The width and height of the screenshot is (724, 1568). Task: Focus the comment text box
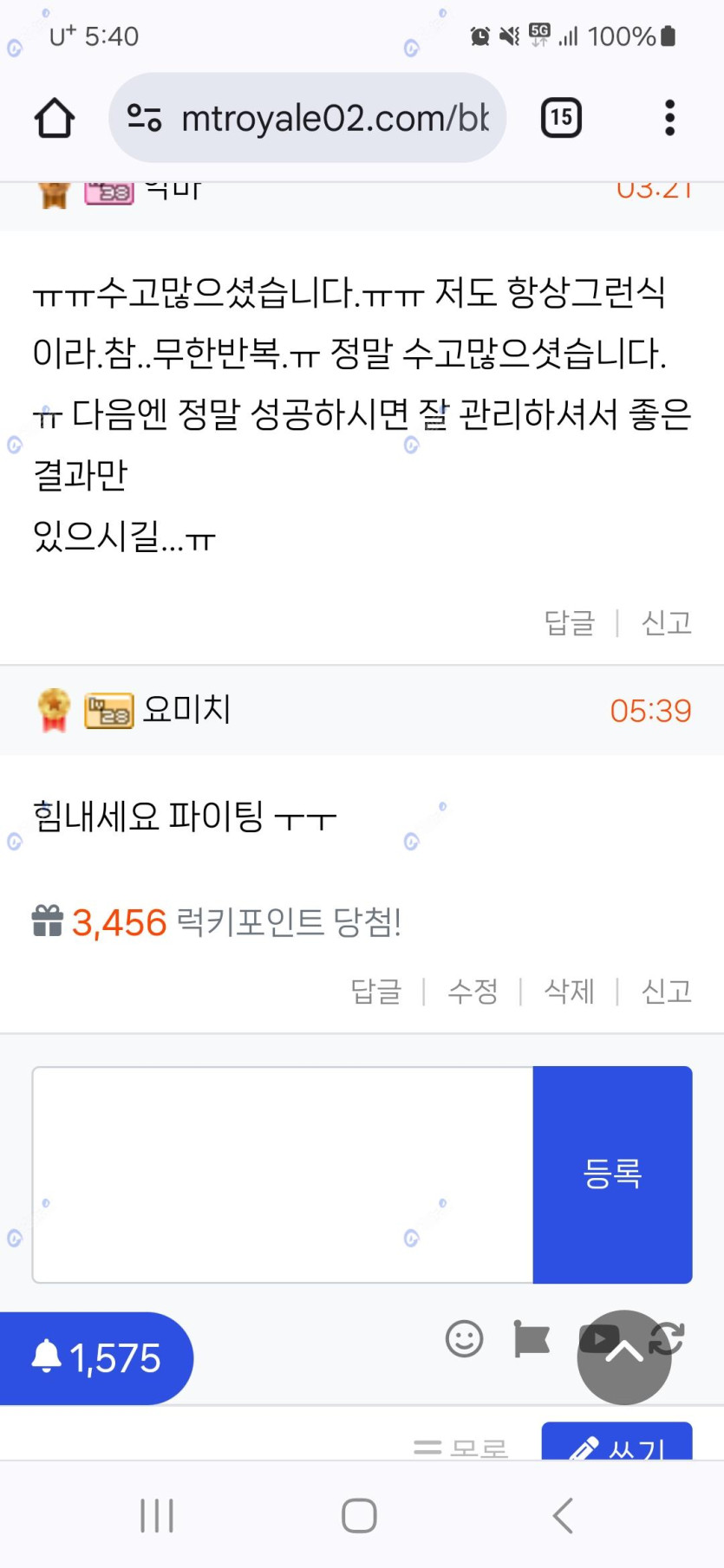(x=283, y=1174)
